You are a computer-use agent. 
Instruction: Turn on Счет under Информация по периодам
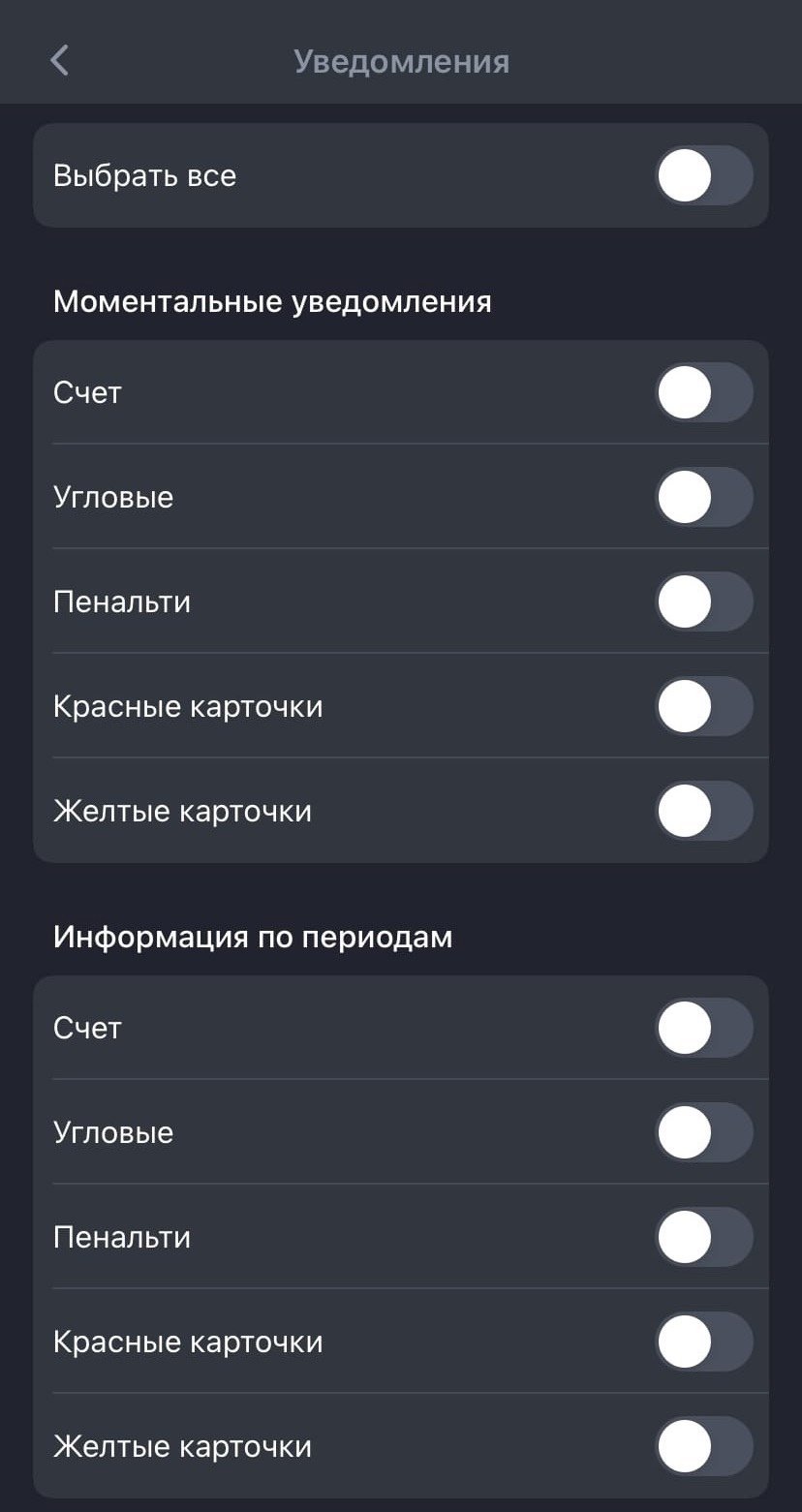(x=703, y=1028)
